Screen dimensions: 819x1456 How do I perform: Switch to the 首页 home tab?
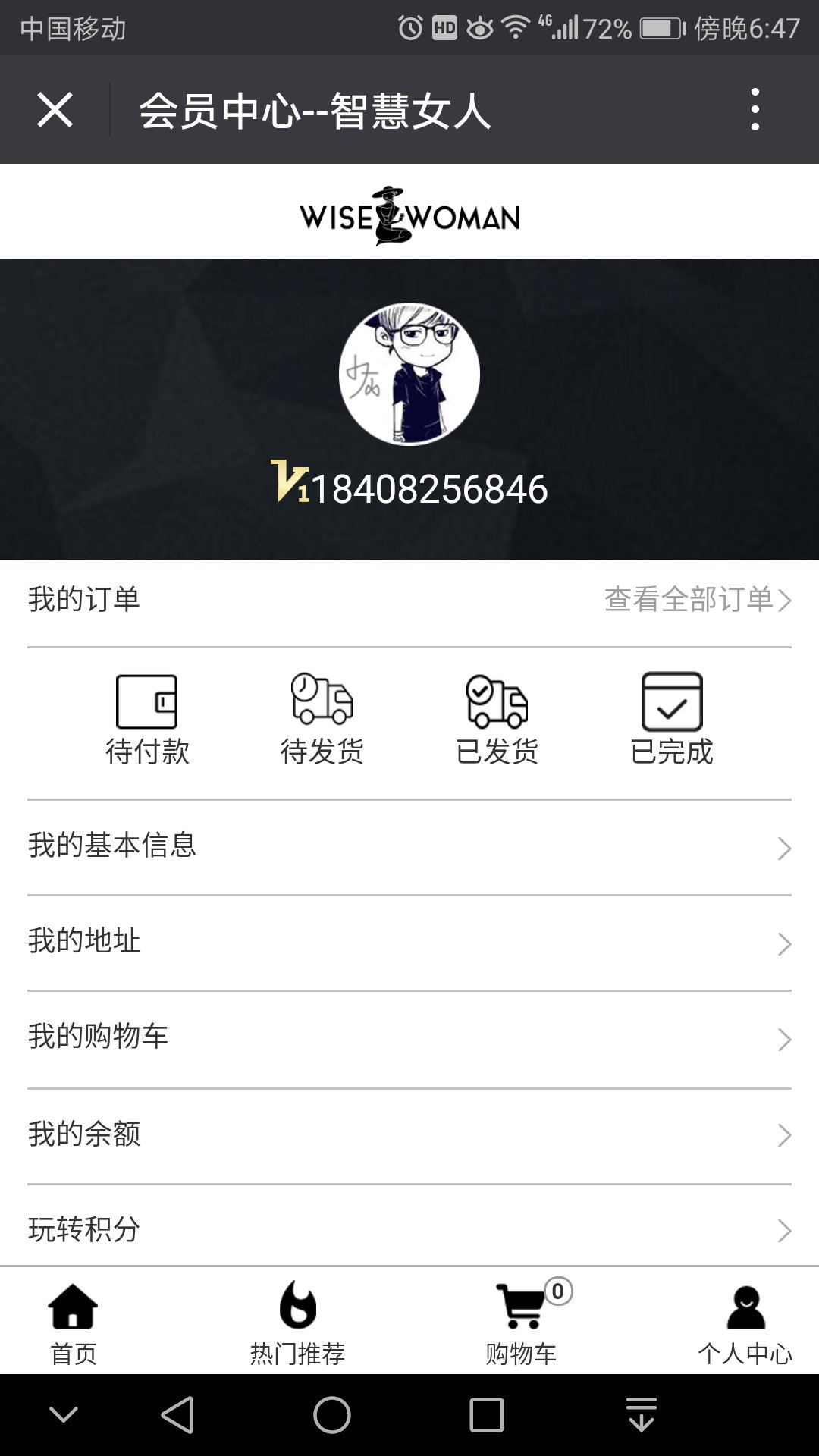point(74,1323)
